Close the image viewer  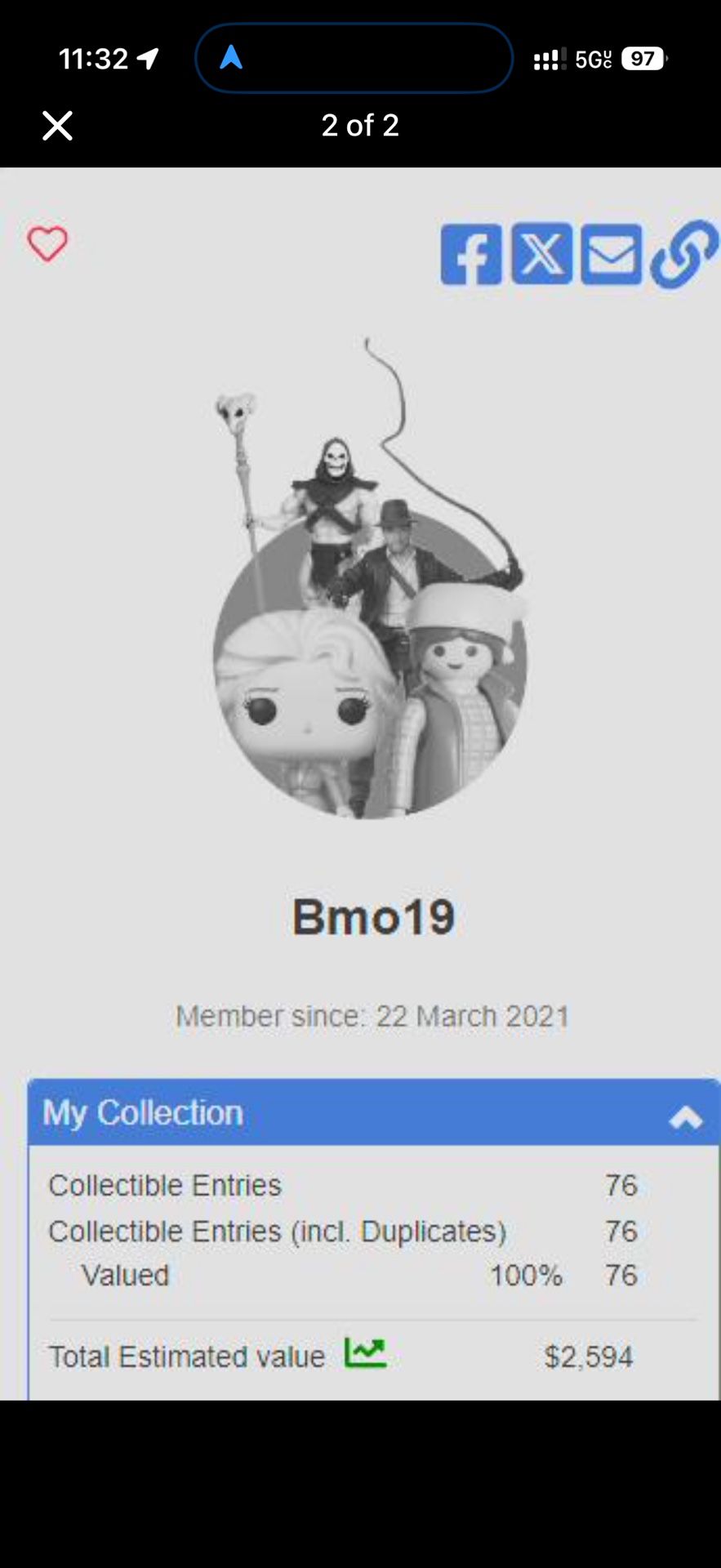[57, 126]
